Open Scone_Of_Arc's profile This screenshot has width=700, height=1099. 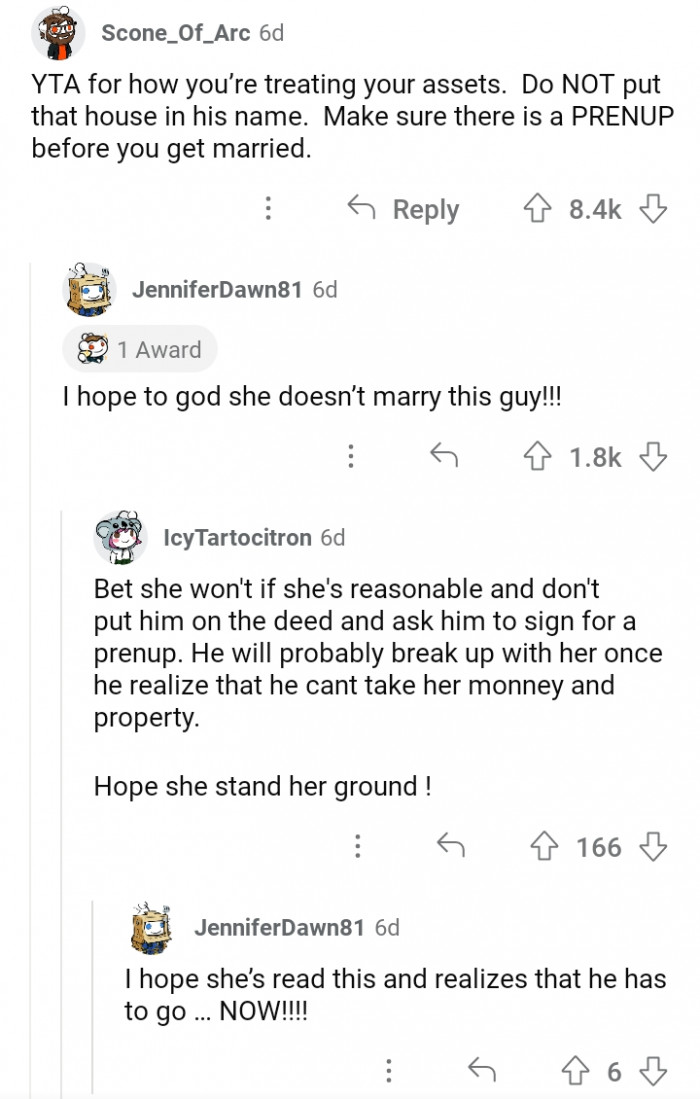pyautogui.click(x=176, y=33)
